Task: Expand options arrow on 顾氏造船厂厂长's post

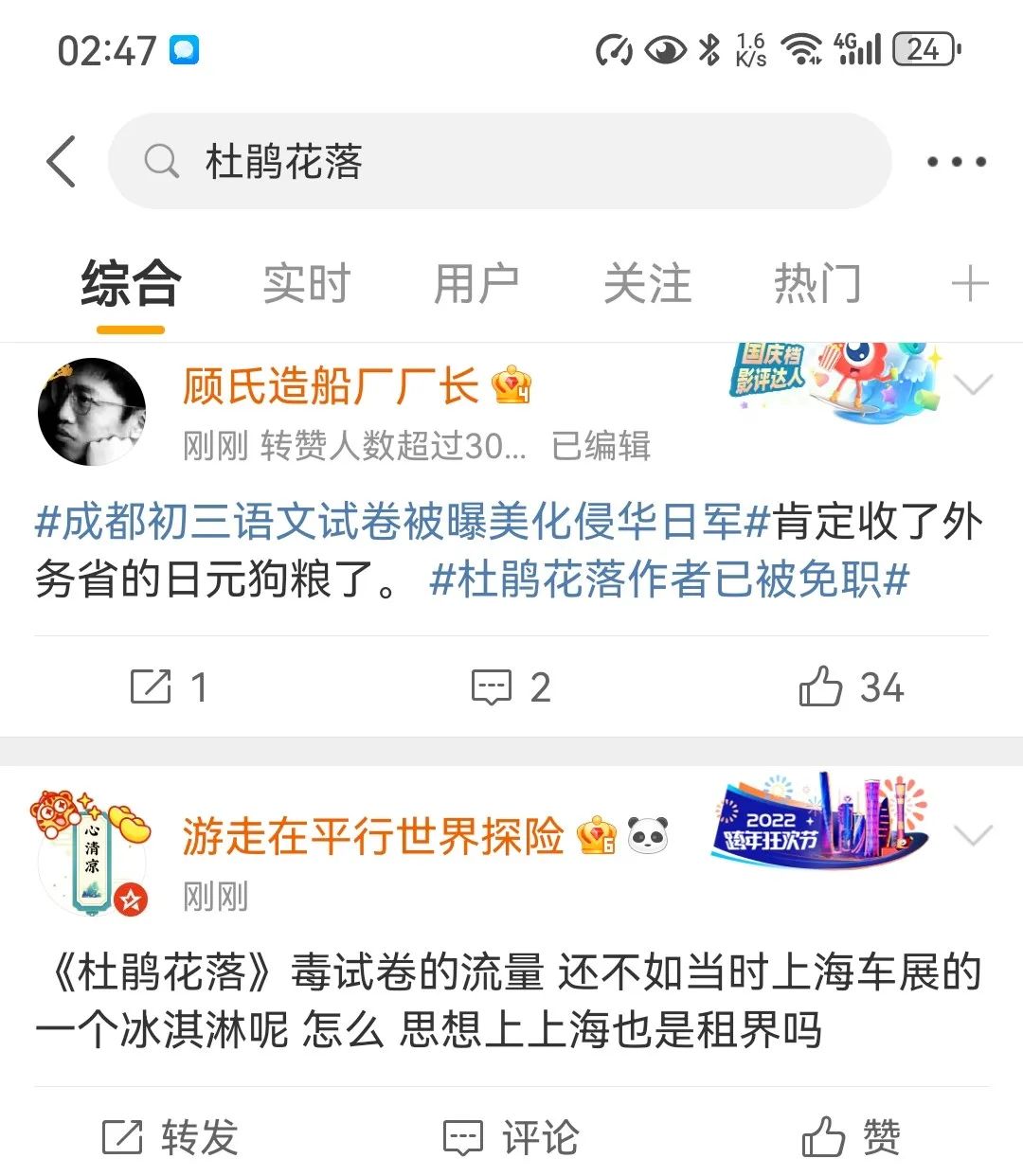Action: click(x=973, y=384)
